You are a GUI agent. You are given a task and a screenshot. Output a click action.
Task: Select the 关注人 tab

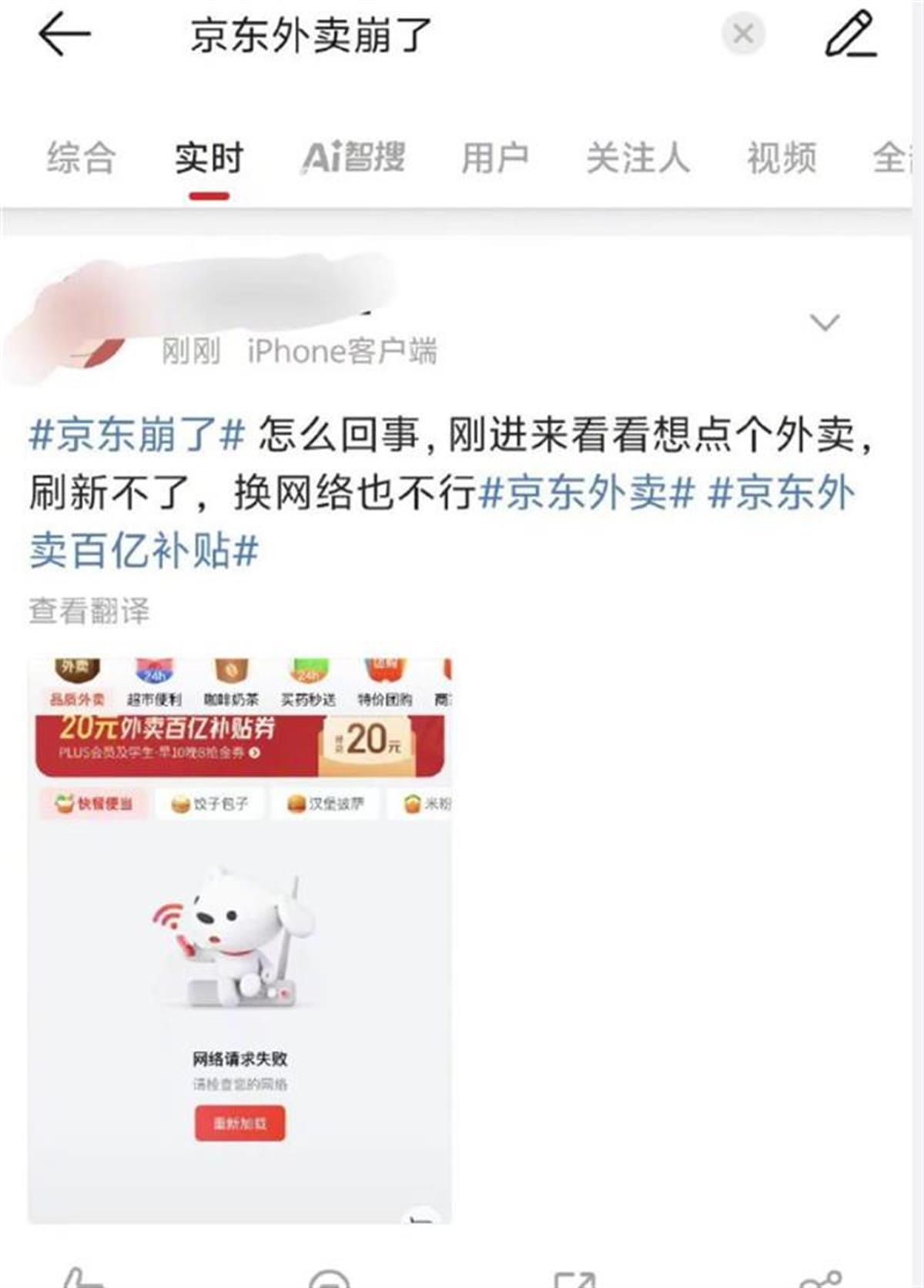pos(638,158)
